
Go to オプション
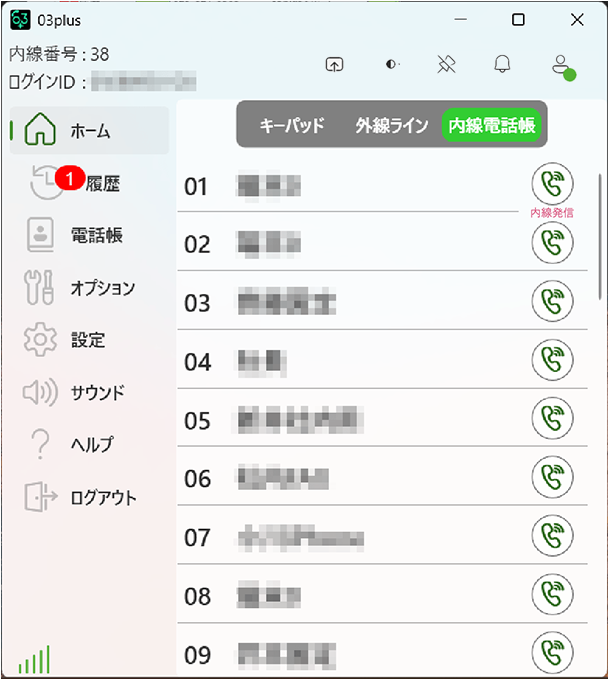pos(89,288)
